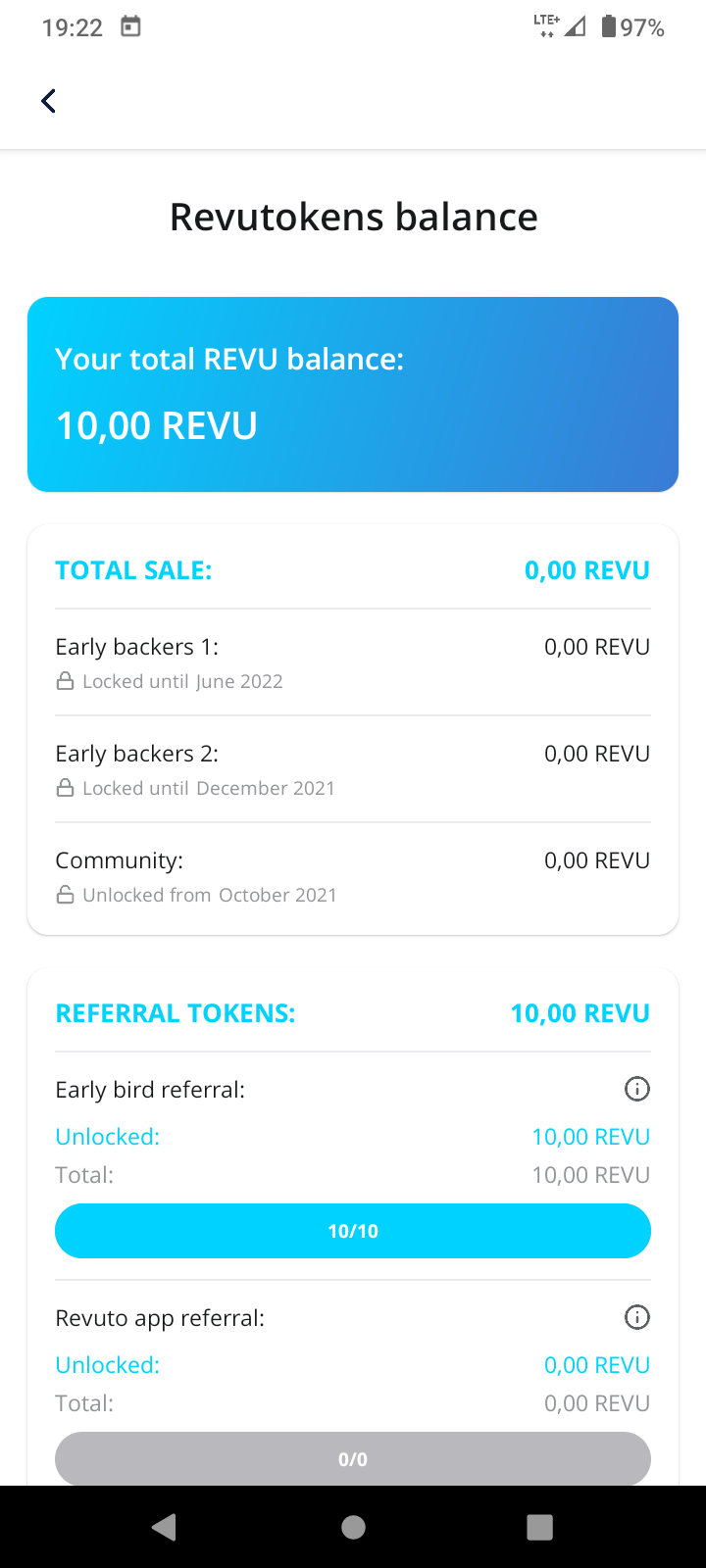706x1568 pixels.
Task: Open info icon for Revuto app referral
Action: click(x=637, y=1317)
